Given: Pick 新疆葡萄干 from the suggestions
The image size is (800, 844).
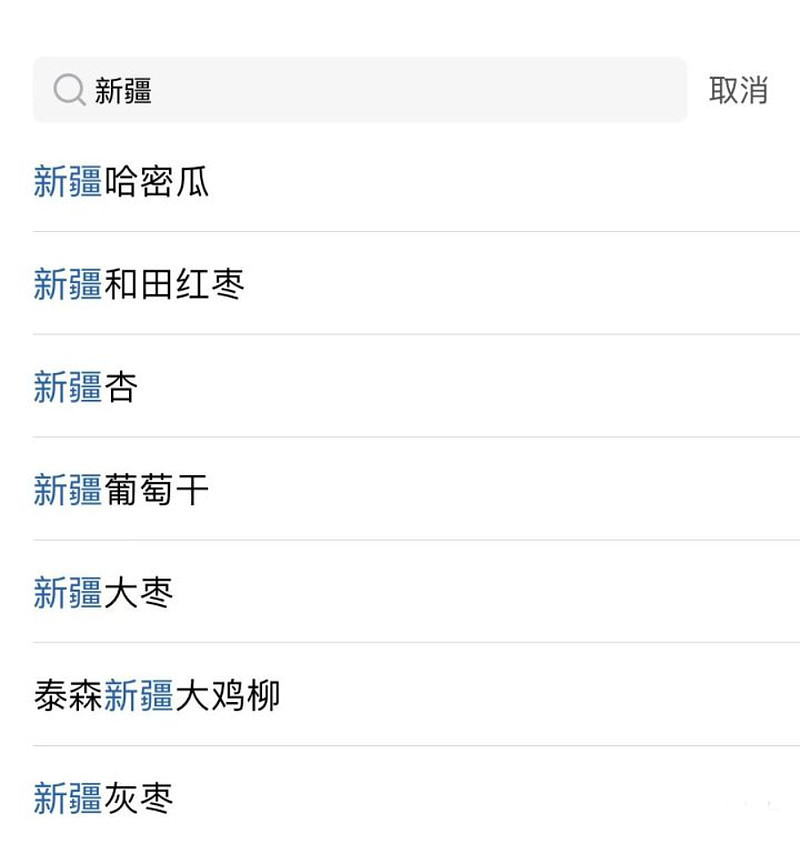Looking at the screenshot, I should 121,490.
